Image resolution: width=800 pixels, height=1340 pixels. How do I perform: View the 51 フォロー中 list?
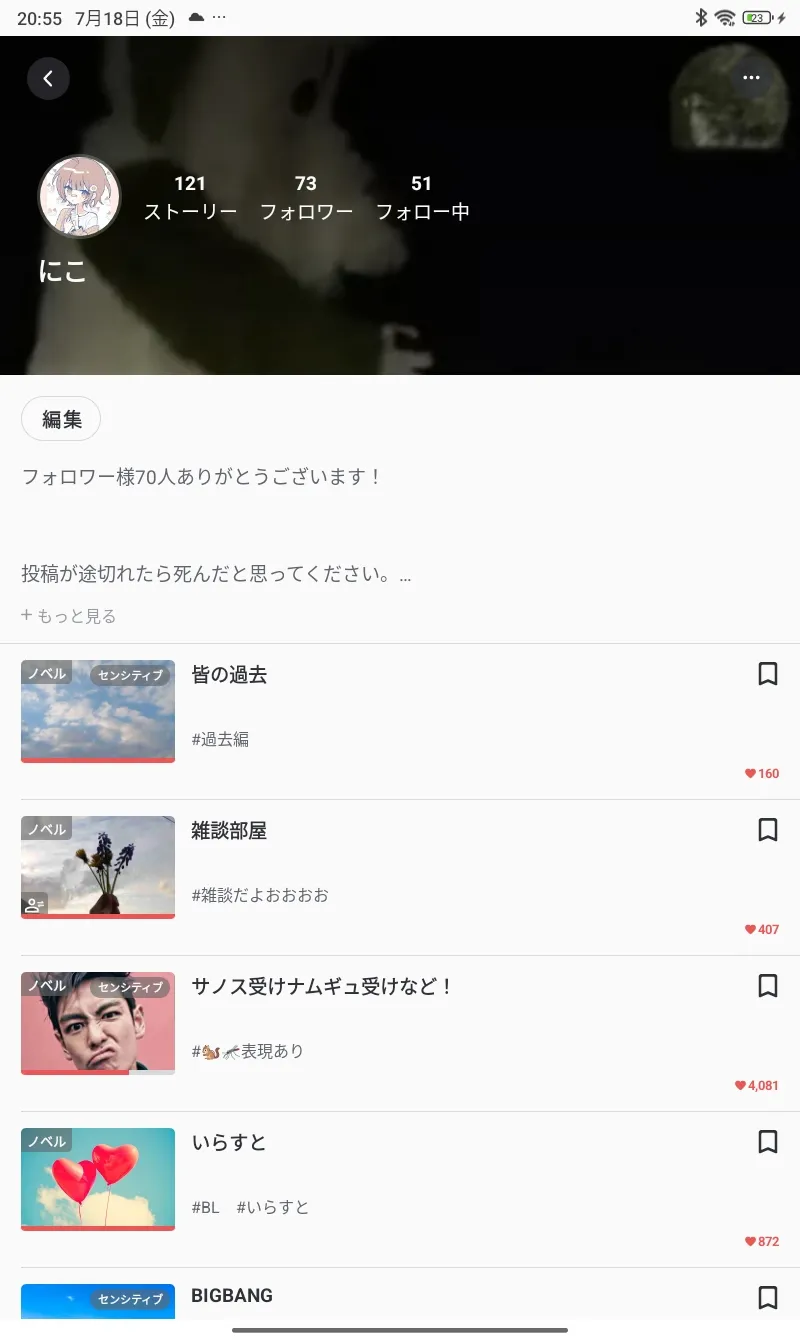[422, 197]
